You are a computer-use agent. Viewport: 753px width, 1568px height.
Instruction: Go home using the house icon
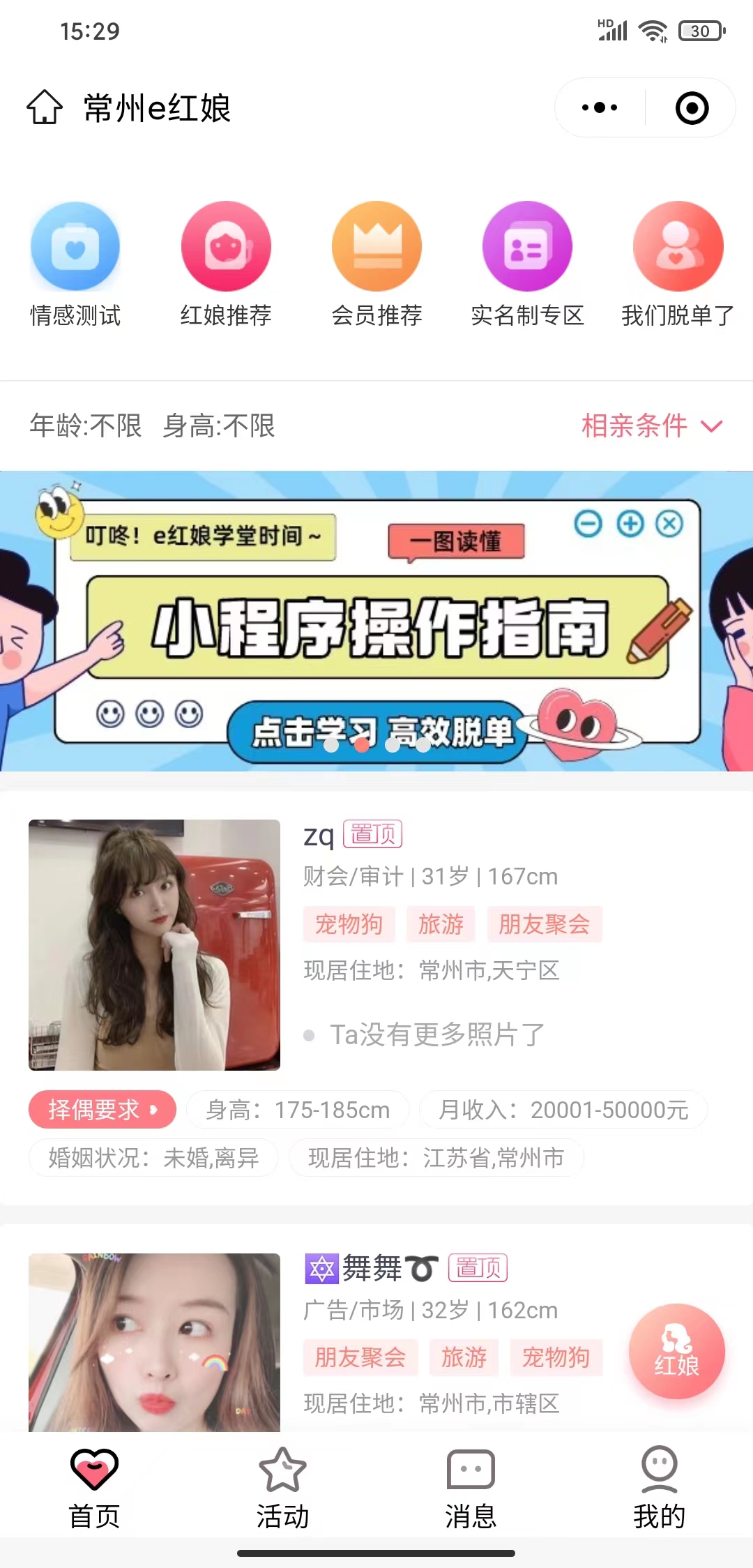pos(44,108)
